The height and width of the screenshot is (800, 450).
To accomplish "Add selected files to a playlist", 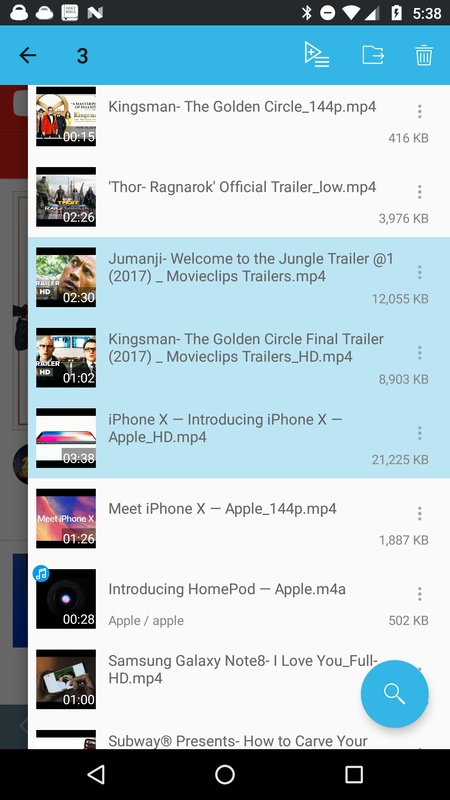I will [x=317, y=55].
